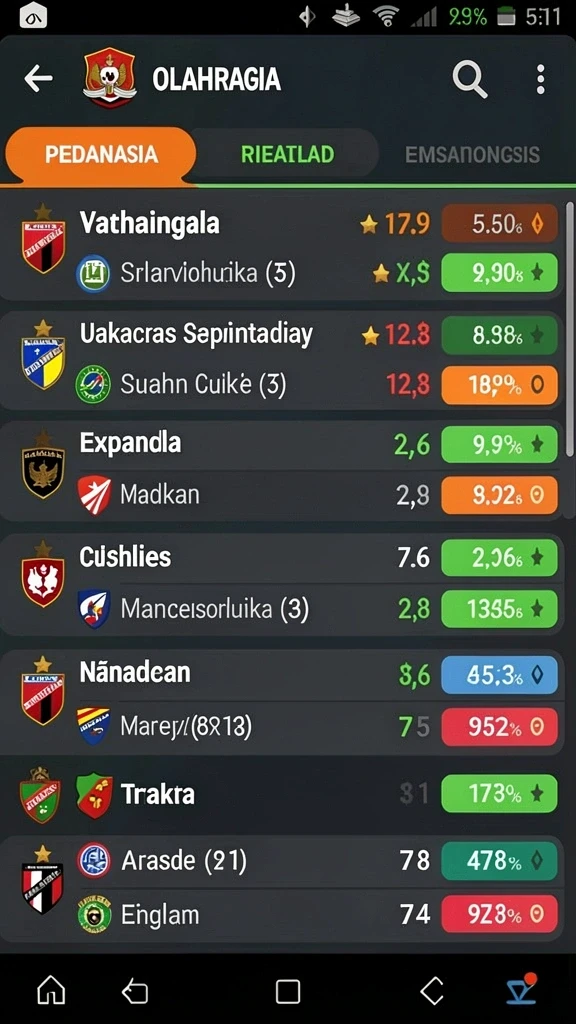Select the 478% button for Arasde
This screenshot has width=576, height=1024.
pyautogui.click(x=500, y=862)
